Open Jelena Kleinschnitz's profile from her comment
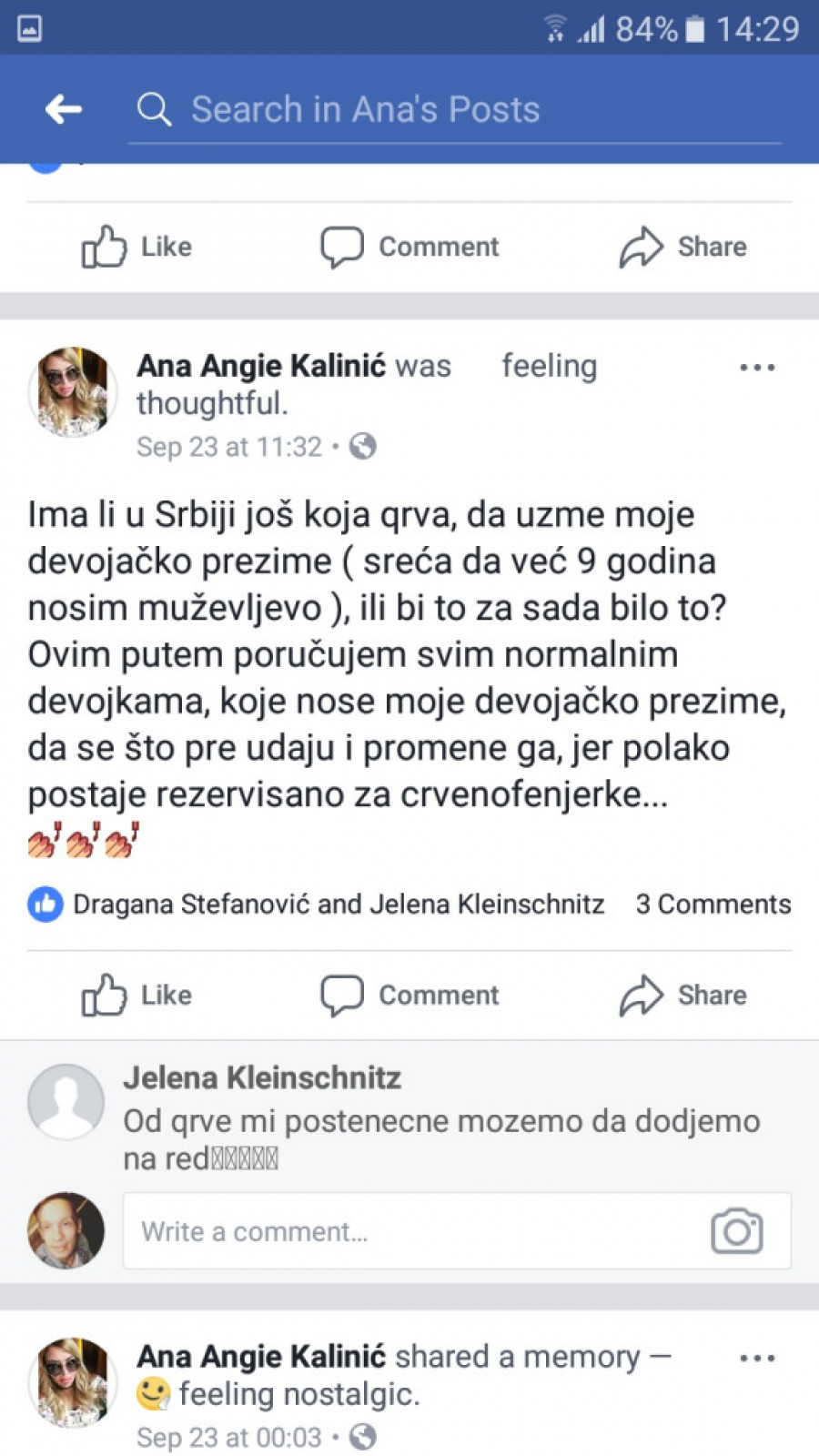 [x=262, y=1078]
